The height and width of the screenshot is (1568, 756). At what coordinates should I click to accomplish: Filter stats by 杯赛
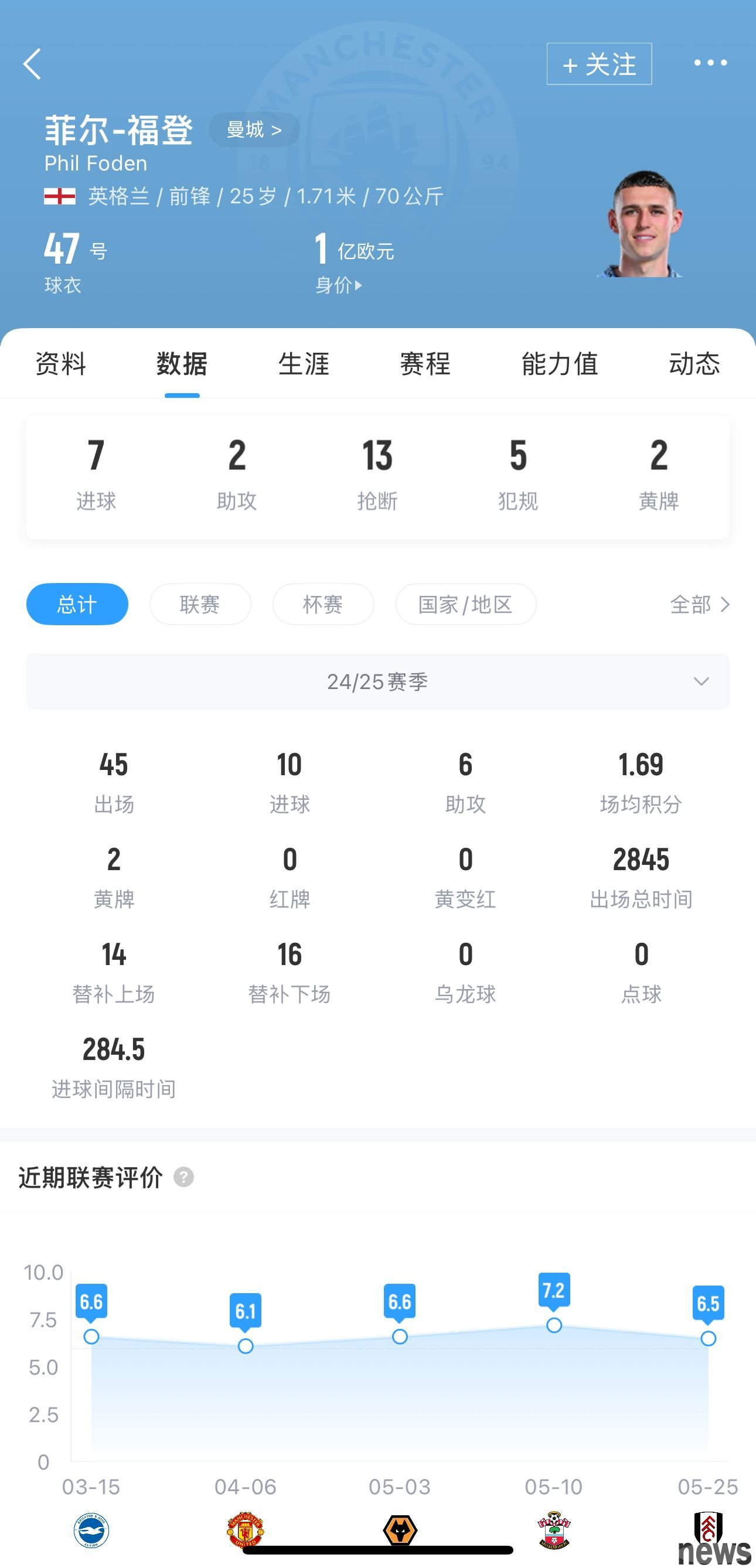(x=322, y=605)
